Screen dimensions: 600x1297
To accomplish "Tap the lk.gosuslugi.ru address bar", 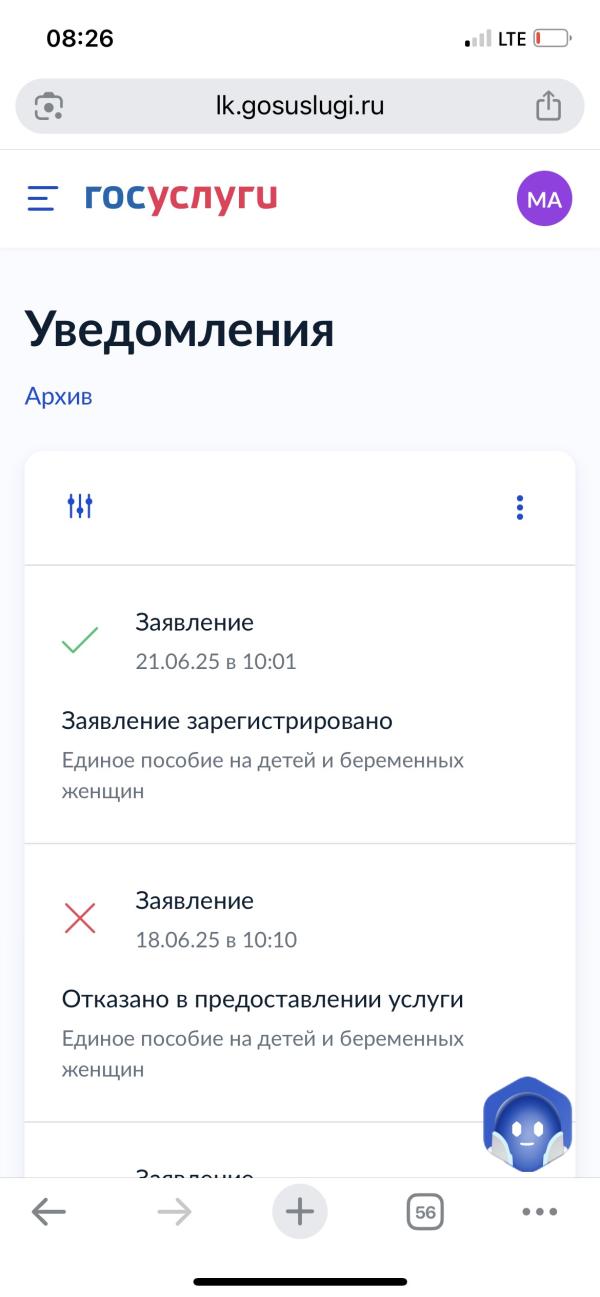I will [x=300, y=106].
